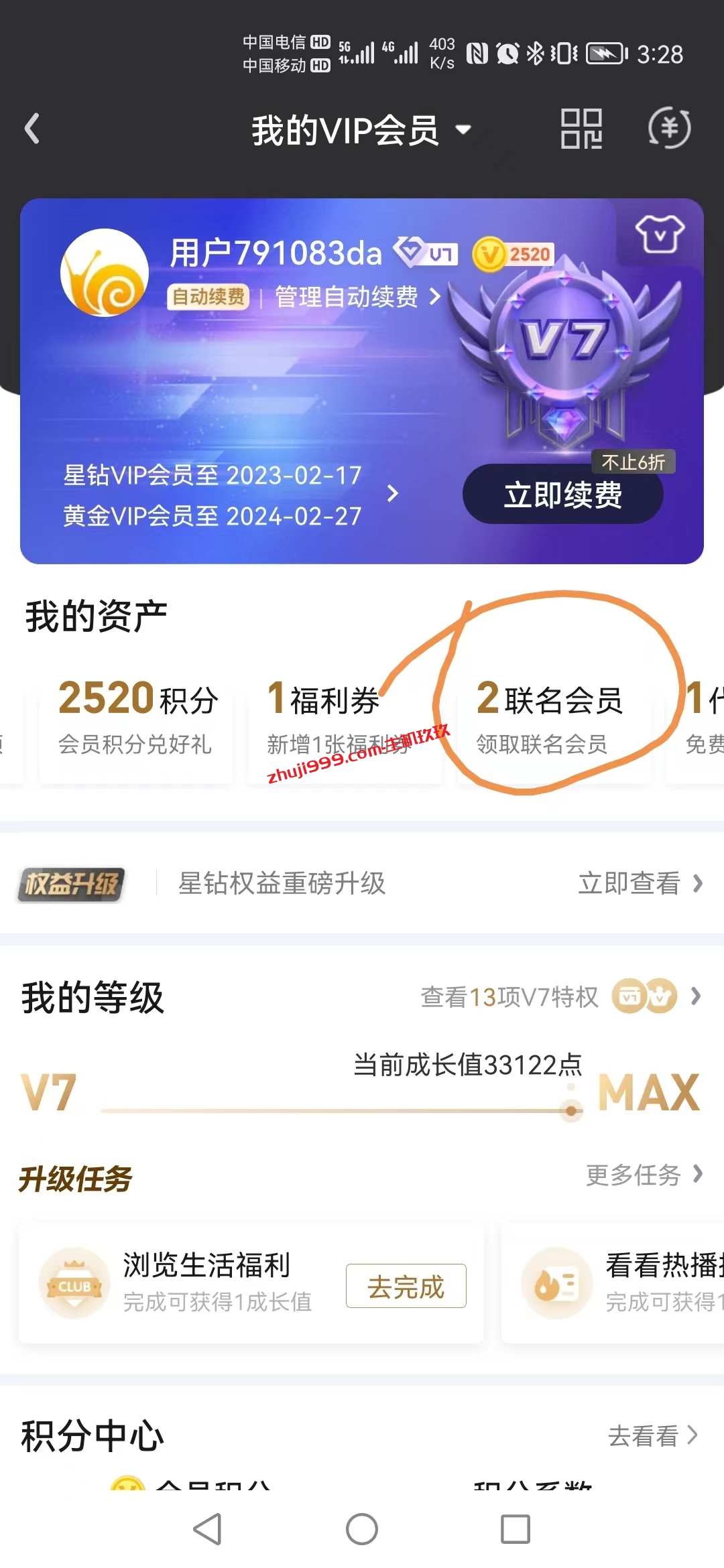Tap the 立即续费 renew button
Screen dimensions: 724x1568
tap(562, 495)
